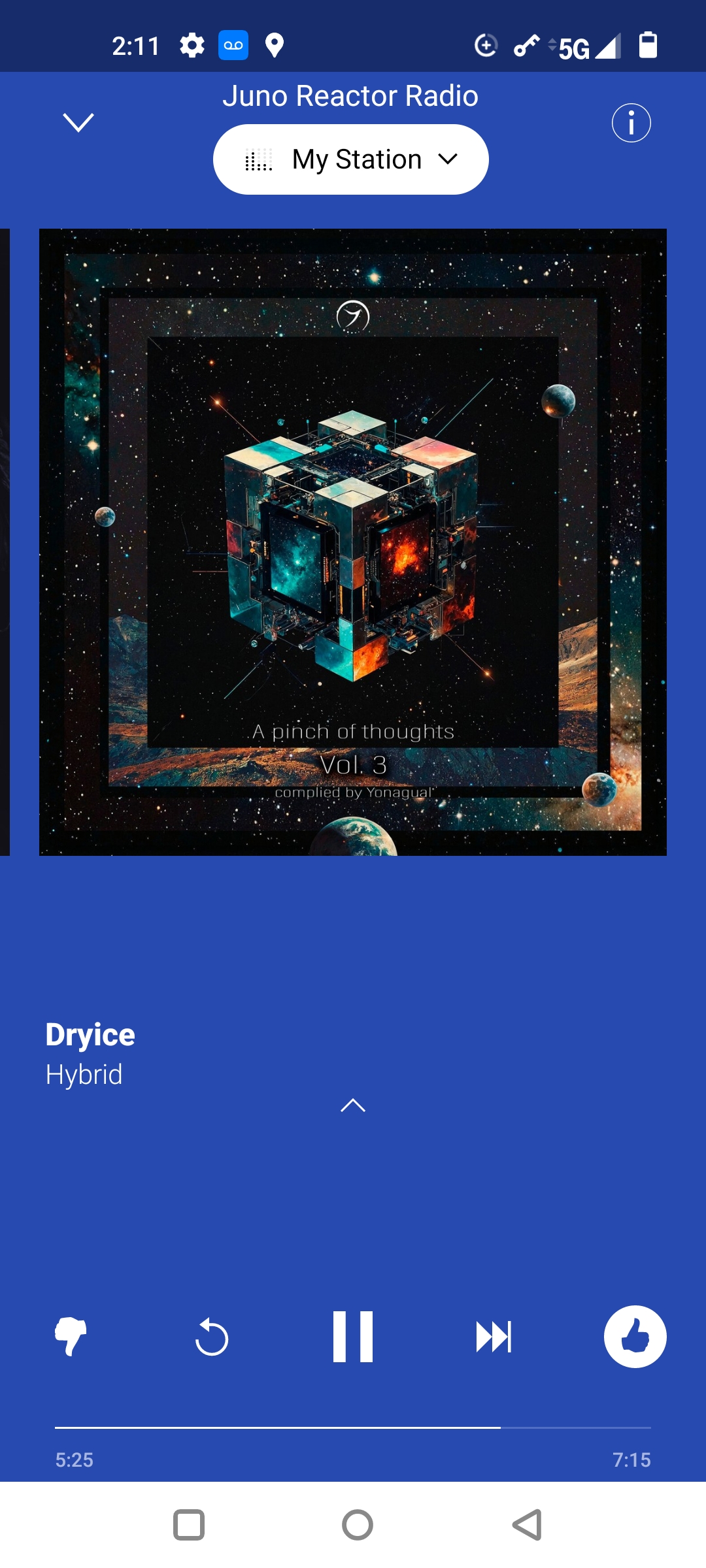Go to the home screen
Viewport: 706px width, 1568px height.
click(x=358, y=1525)
